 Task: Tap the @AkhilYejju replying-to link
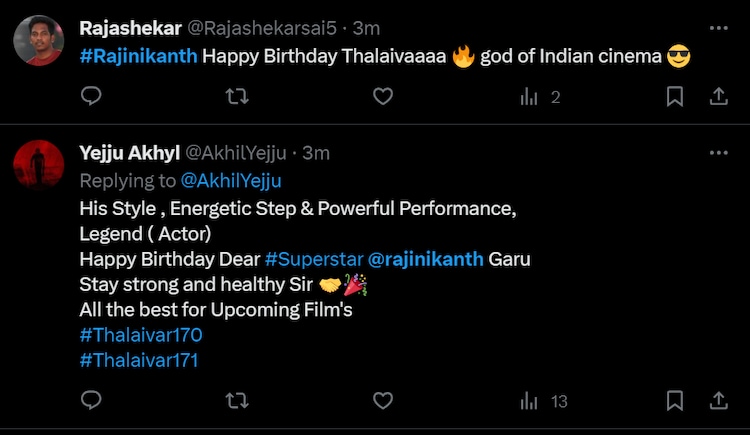[231, 181]
